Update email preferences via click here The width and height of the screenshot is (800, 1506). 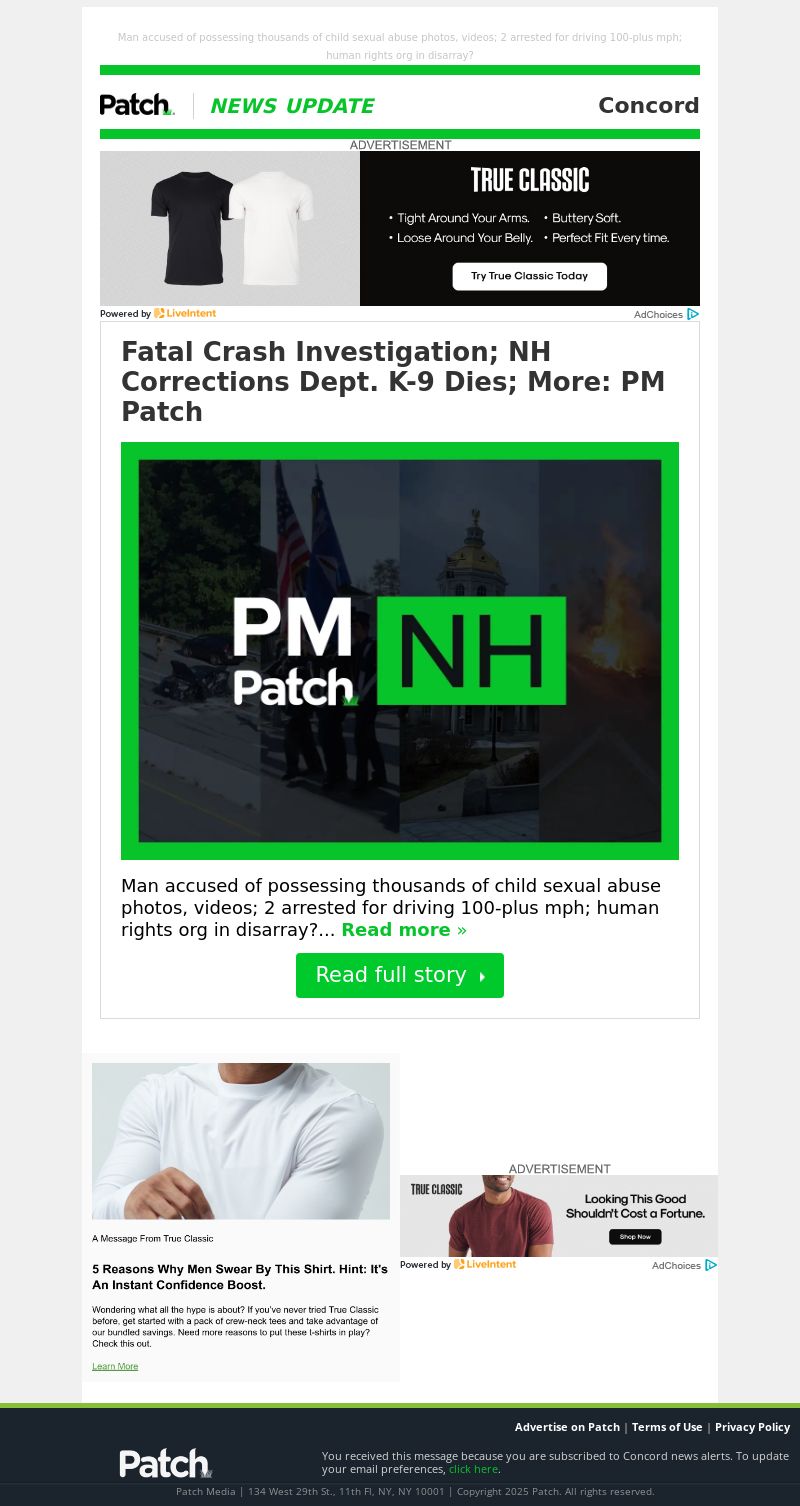(473, 1469)
